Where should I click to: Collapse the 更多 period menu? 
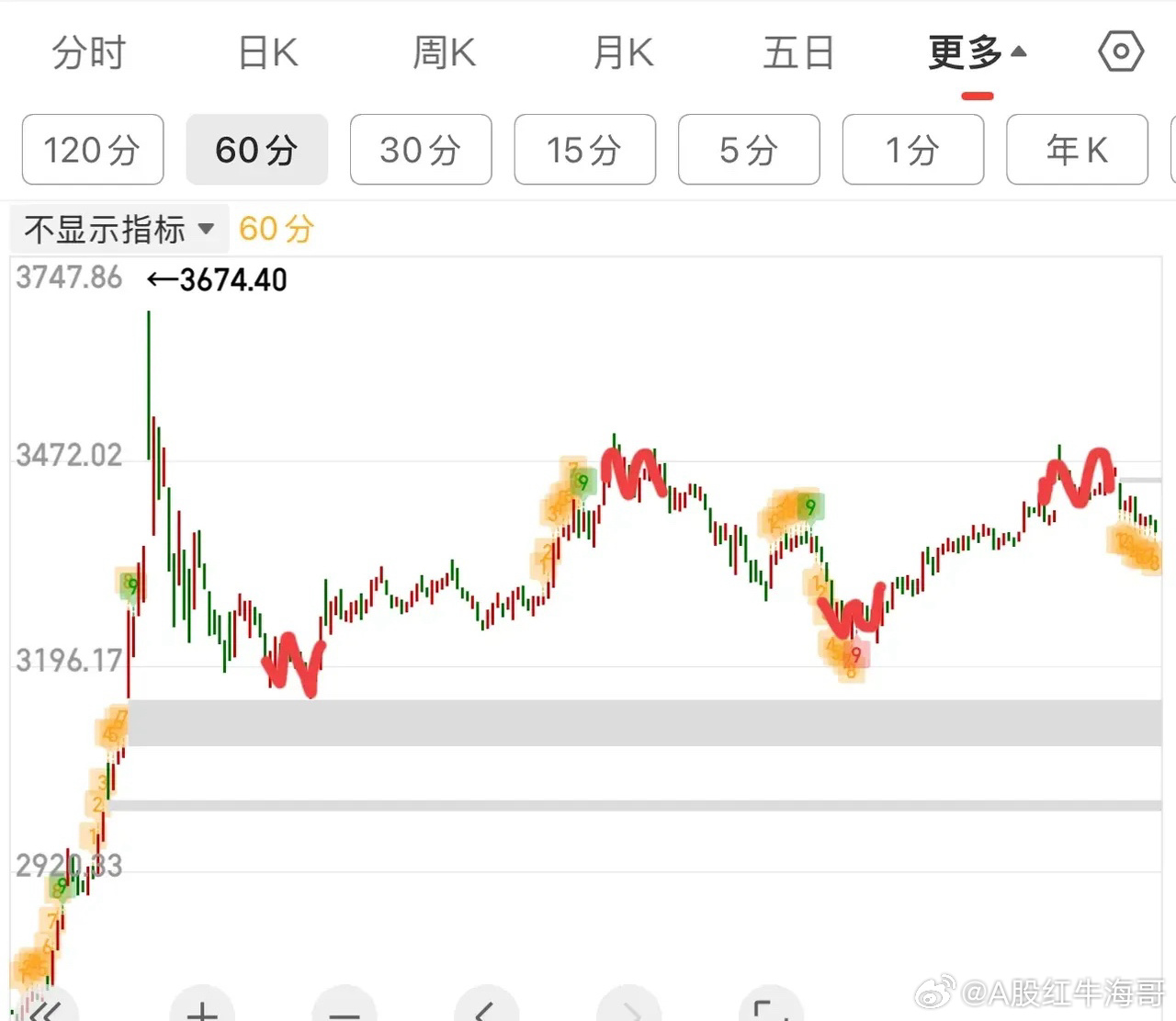(x=977, y=53)
